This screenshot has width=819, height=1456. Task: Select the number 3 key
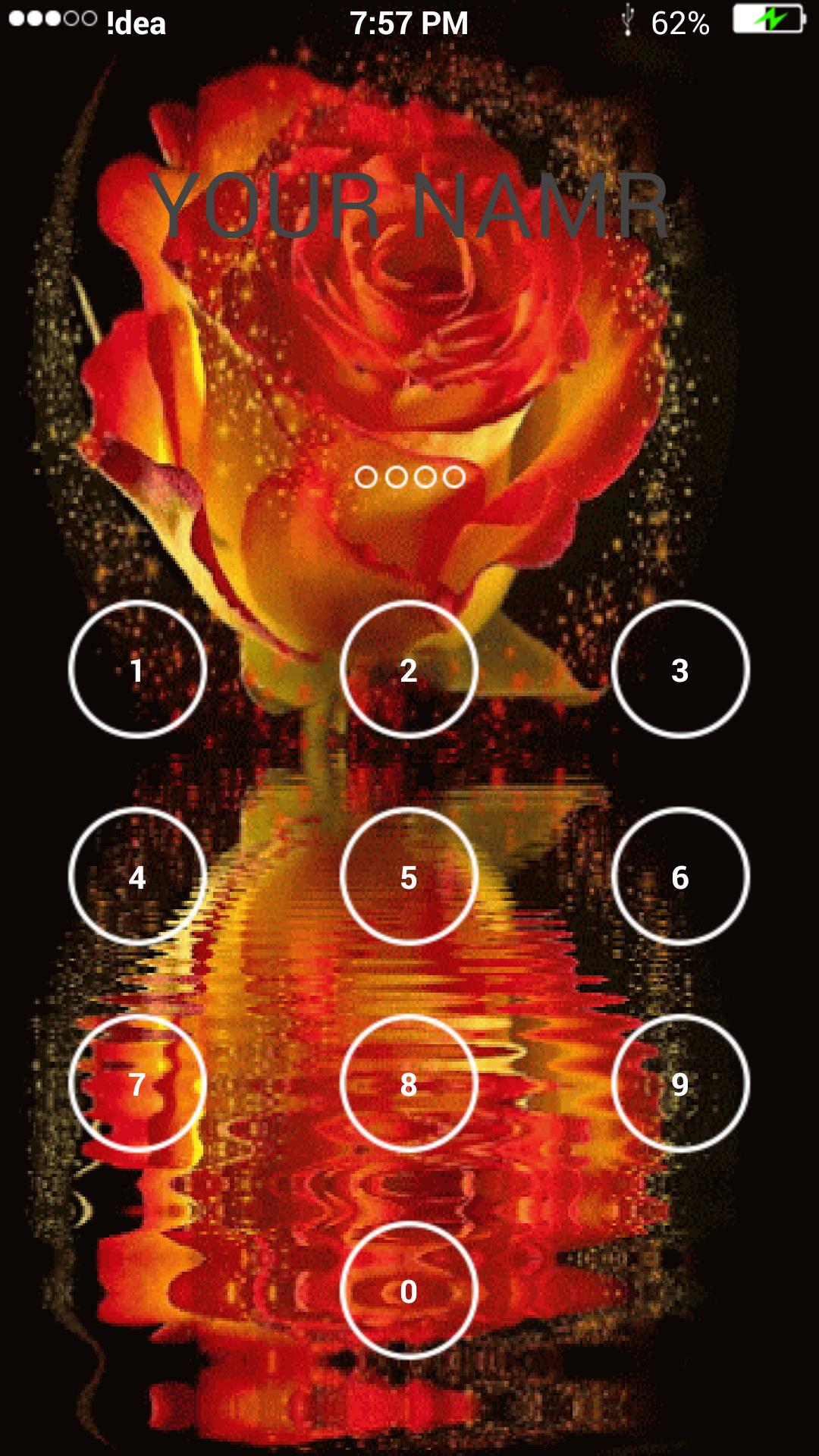680,670
